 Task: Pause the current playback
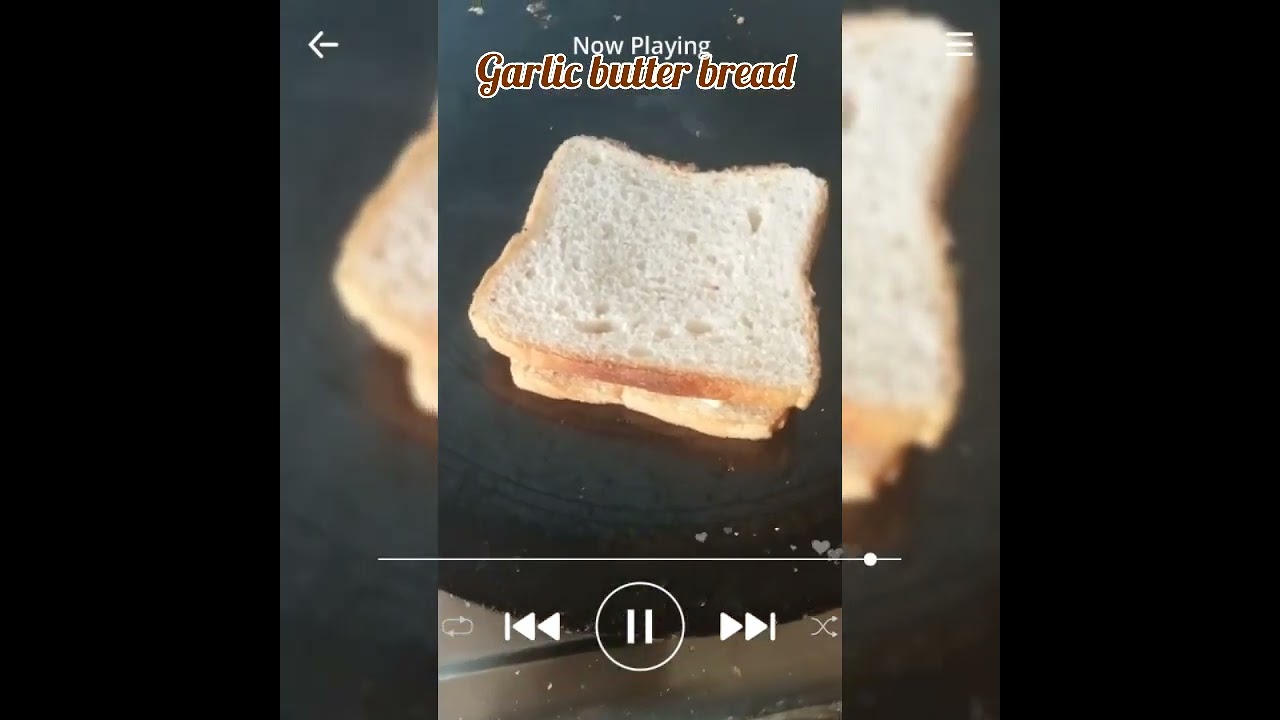pos(640,626)
